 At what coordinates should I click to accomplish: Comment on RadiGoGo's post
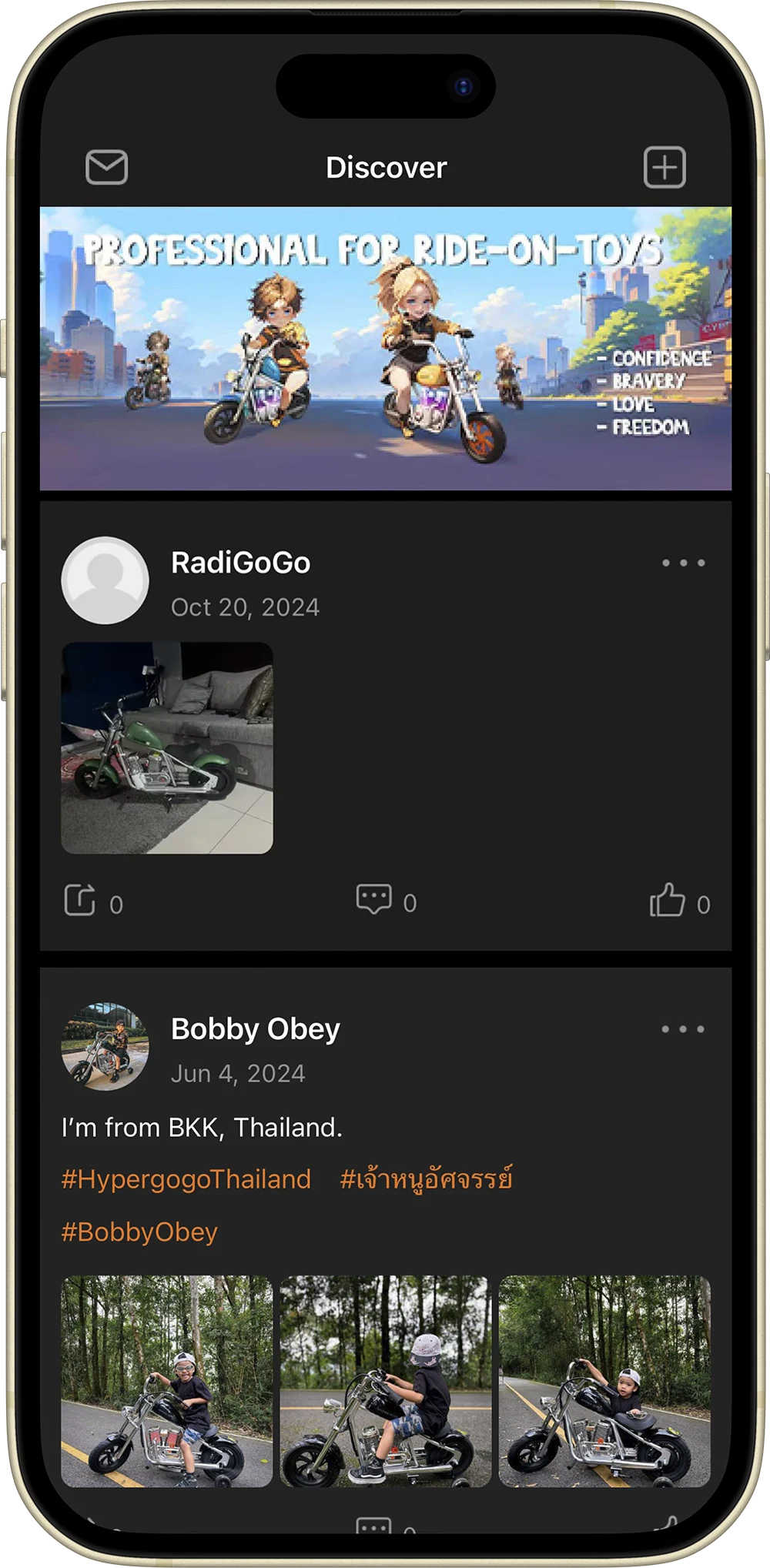click(374, 899)
